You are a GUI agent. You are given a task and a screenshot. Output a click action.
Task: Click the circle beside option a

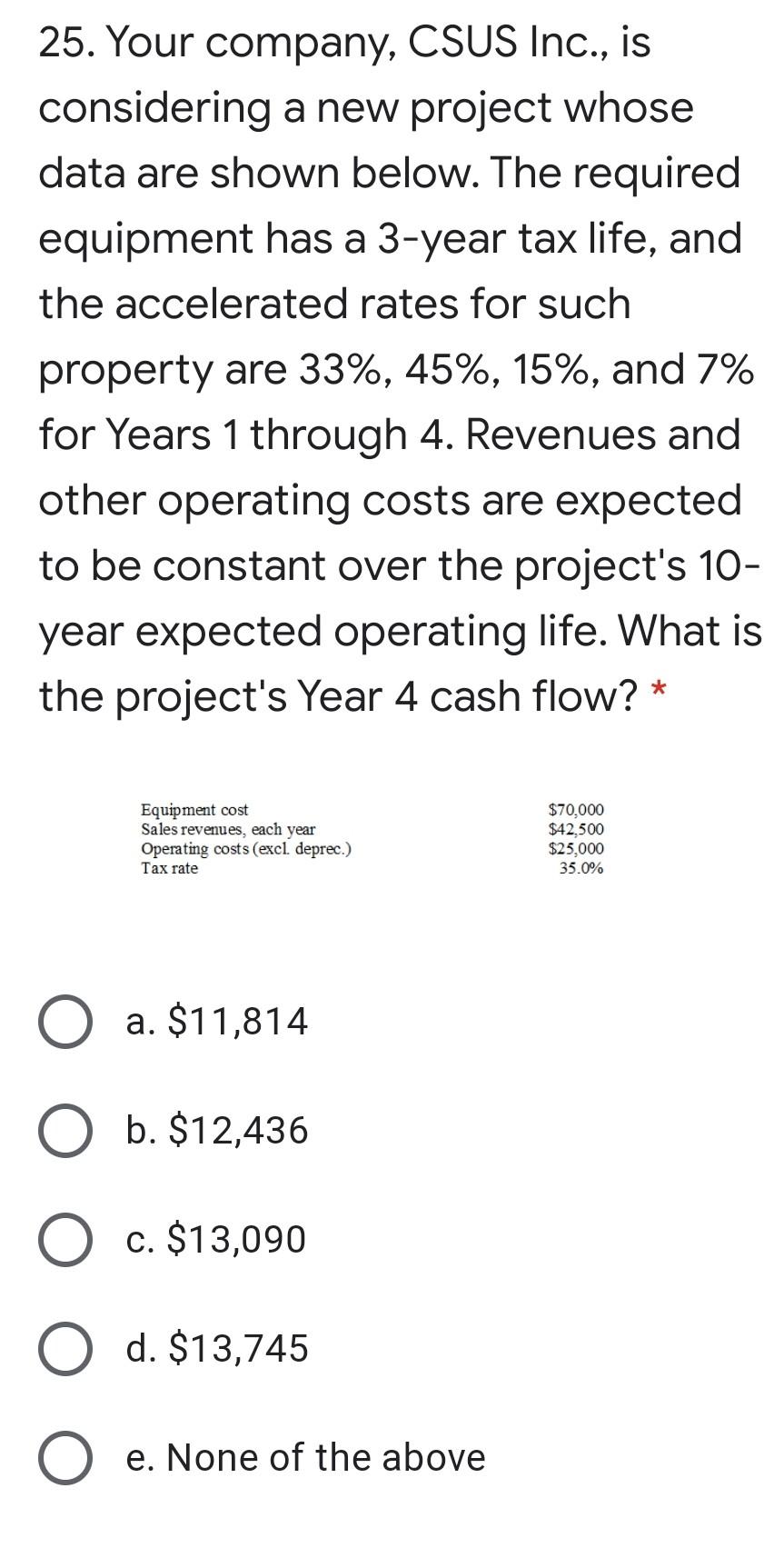pyautogui.click(x=64, y=1022)
